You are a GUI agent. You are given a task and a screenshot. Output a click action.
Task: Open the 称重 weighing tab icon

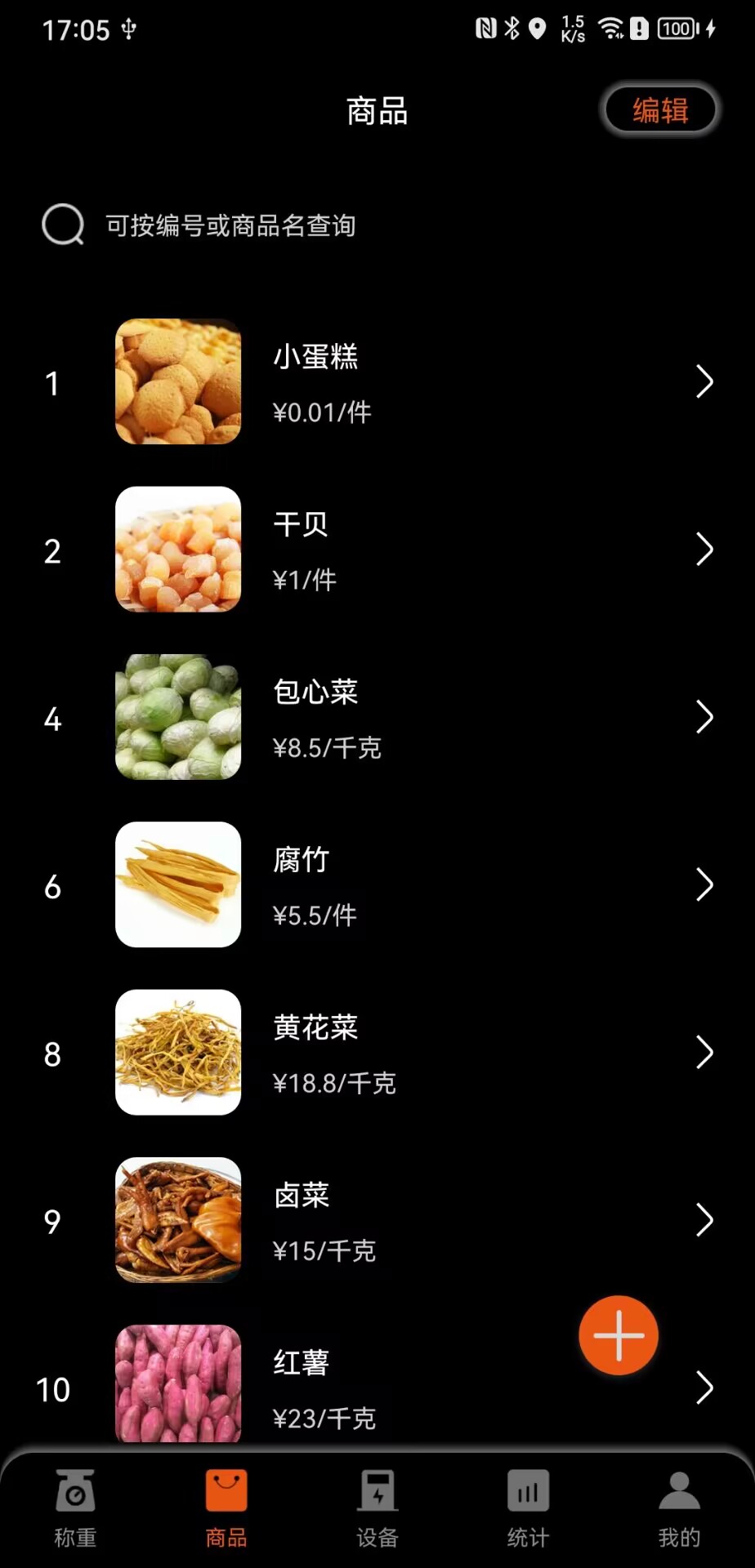pyautogui.click(x=74, y=1505)
